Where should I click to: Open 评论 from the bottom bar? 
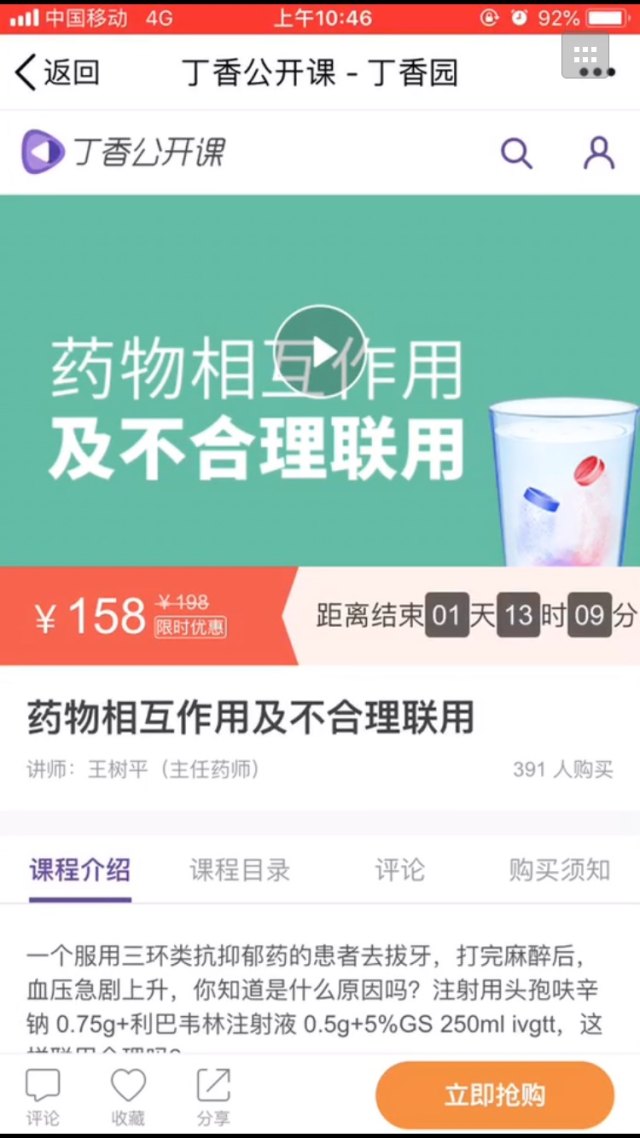[x=42, y=1097]
